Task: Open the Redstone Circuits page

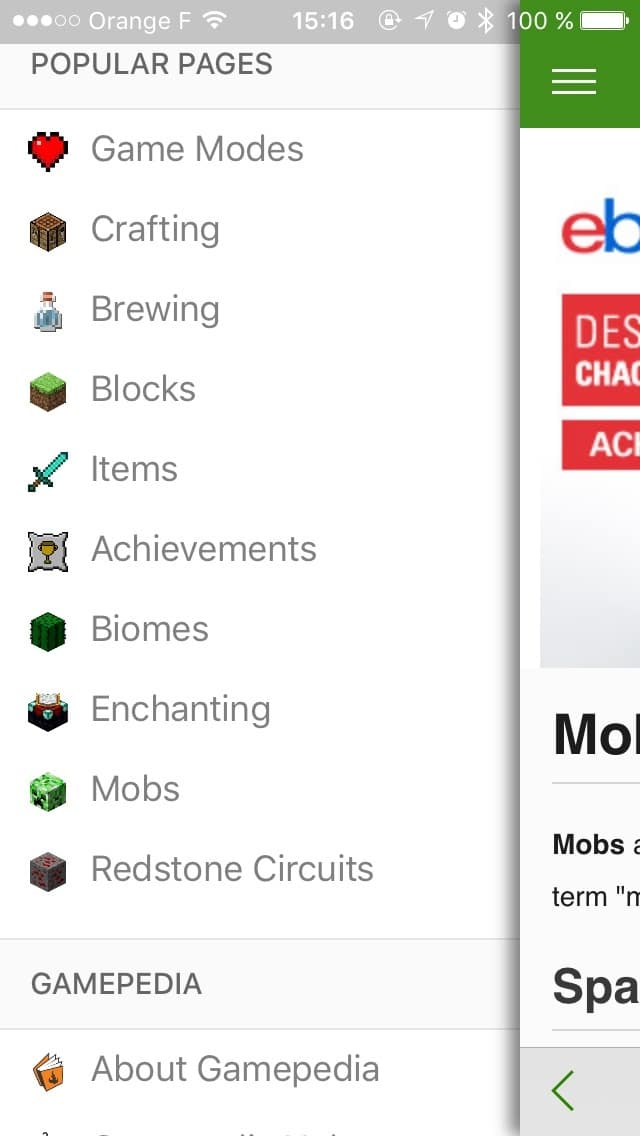Action: coord(259,869)
